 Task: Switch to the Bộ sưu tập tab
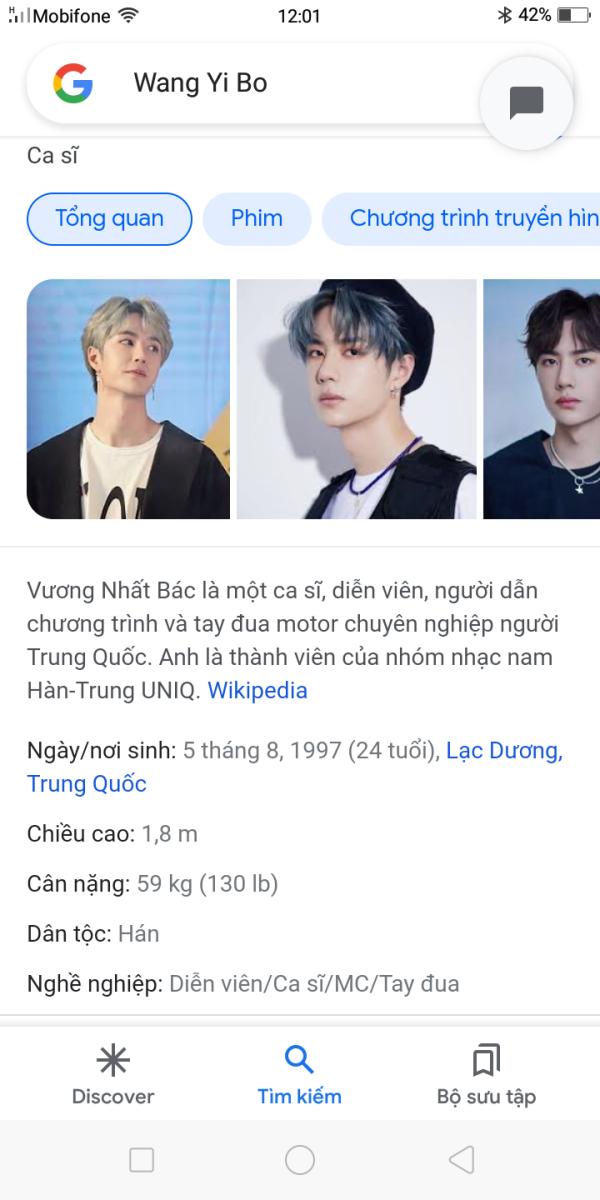point(486,1075)
